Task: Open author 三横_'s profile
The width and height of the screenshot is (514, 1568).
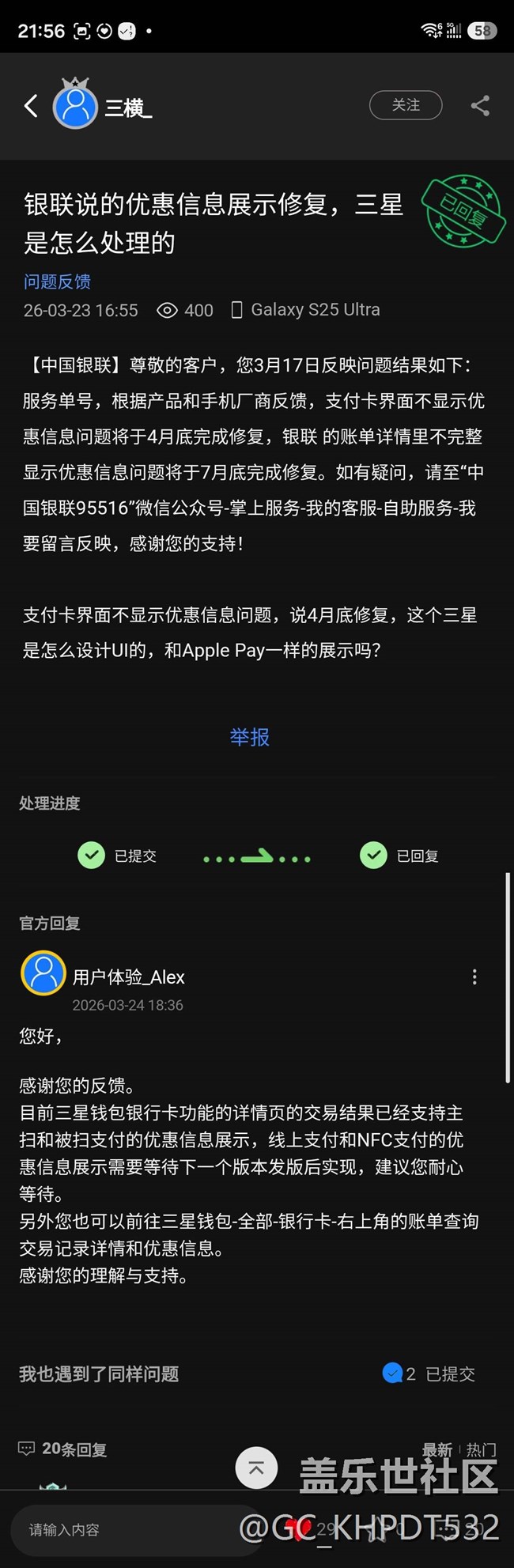Action: click(75, 106)
